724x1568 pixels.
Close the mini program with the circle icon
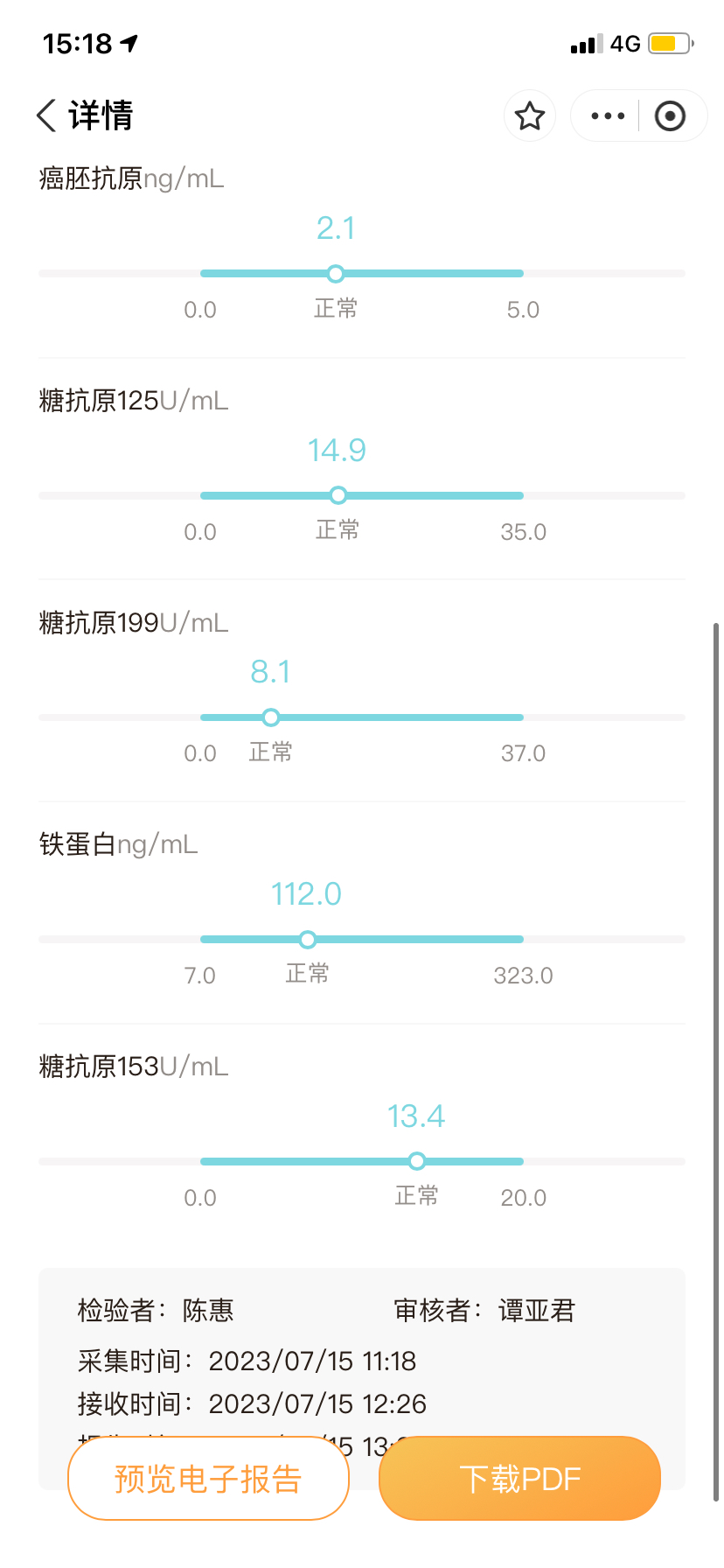point(670,115)
